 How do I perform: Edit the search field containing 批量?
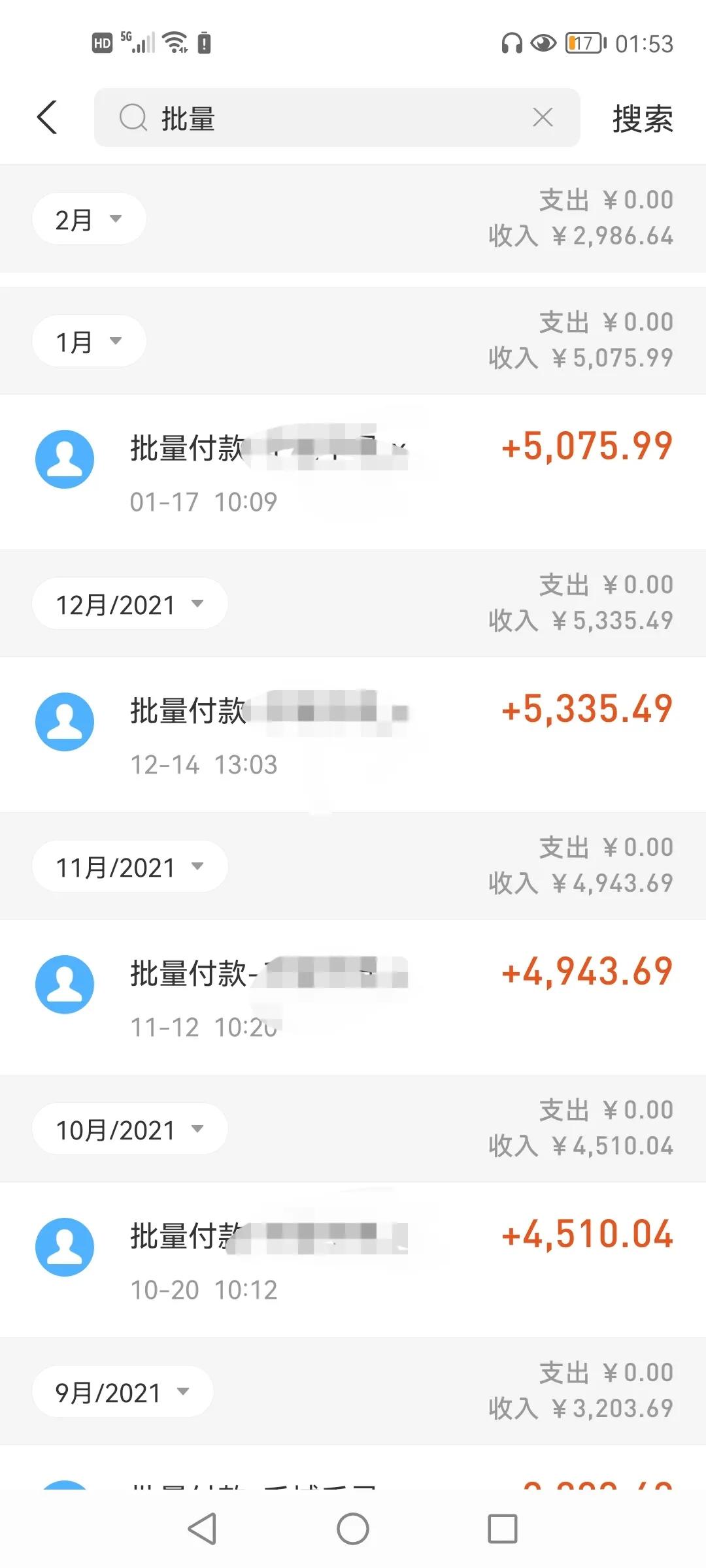coord(327,118)
